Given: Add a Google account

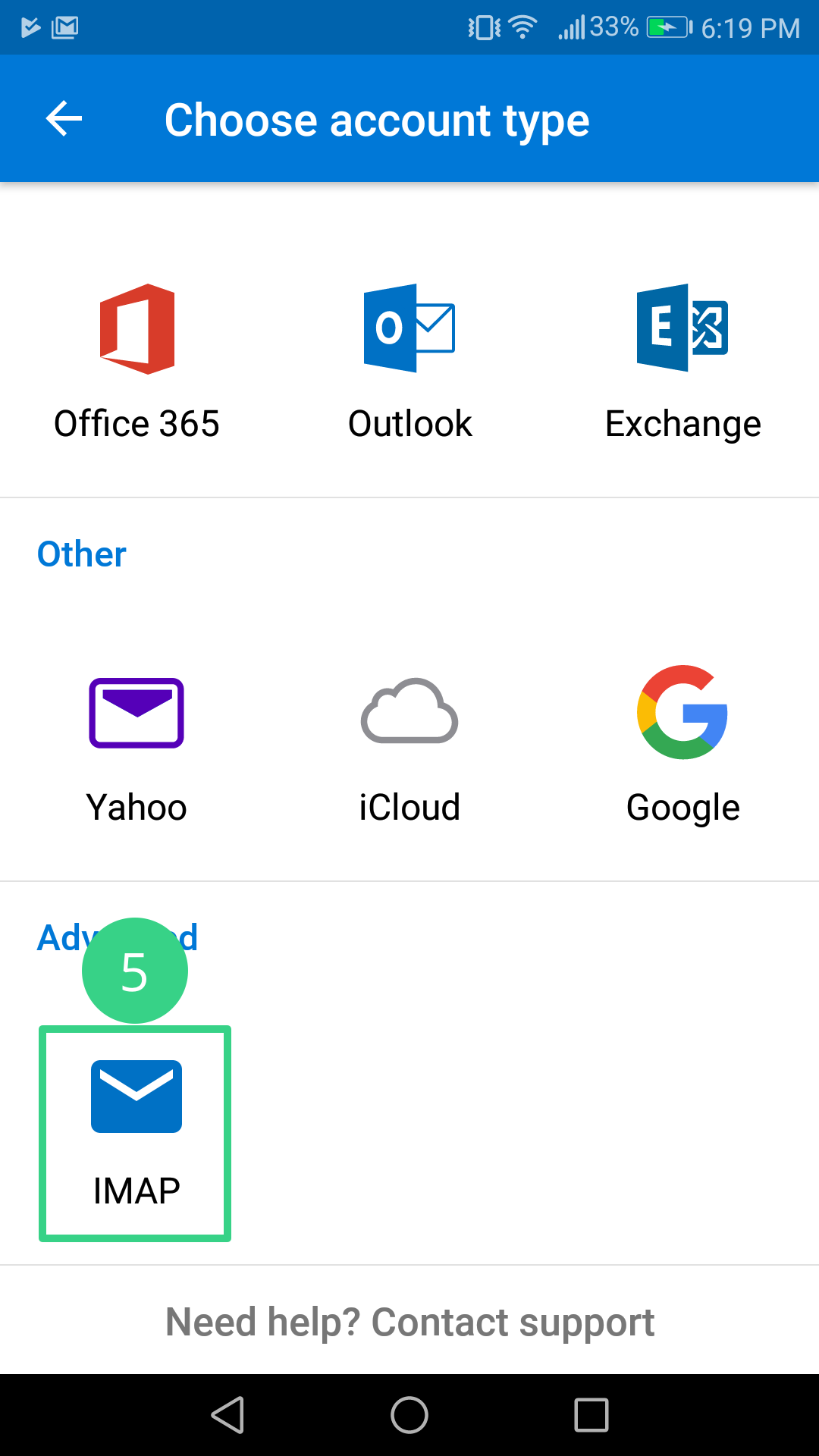Looking at the screenshot, I should click(682, 747).
